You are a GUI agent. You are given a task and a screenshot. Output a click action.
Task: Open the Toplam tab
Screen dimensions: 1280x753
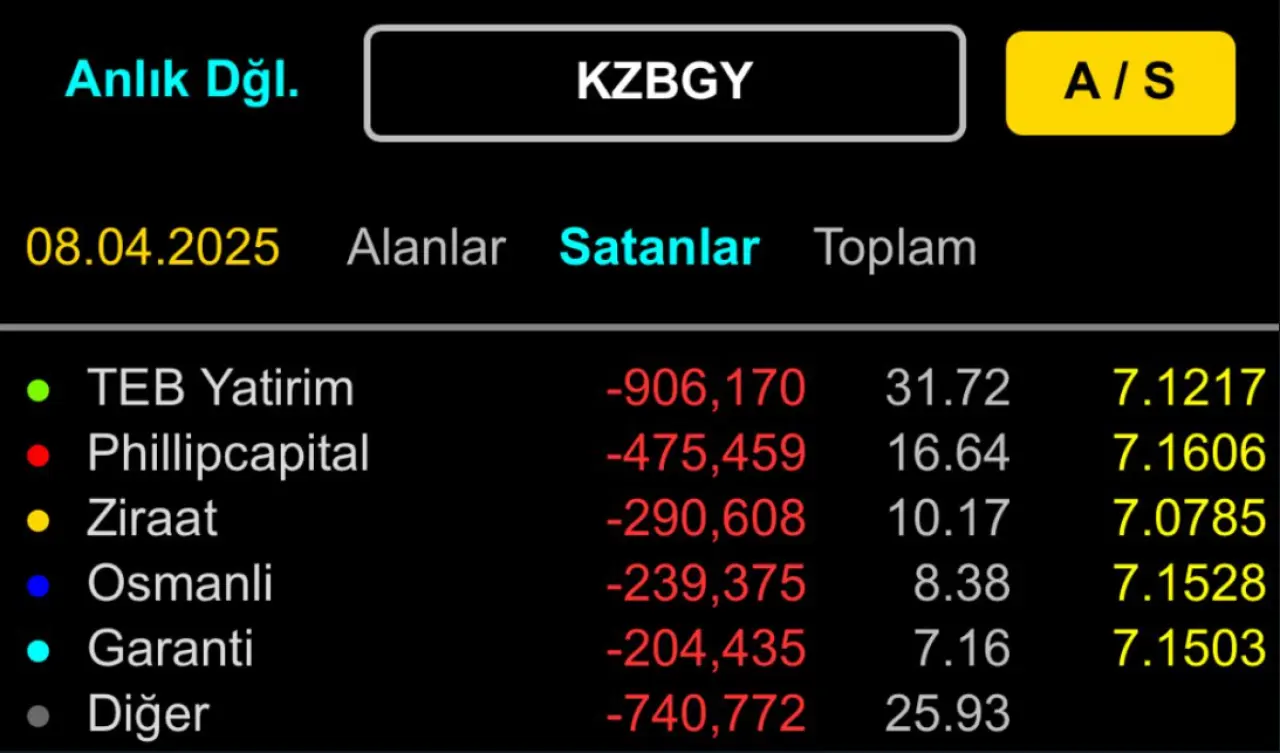click(895, 247)
